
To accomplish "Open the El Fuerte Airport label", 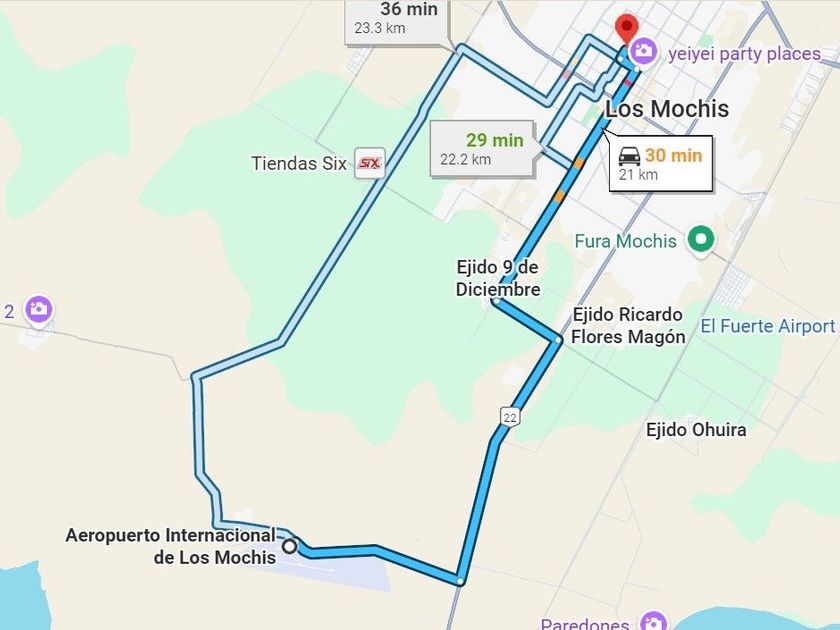I will tap(767, 326).
